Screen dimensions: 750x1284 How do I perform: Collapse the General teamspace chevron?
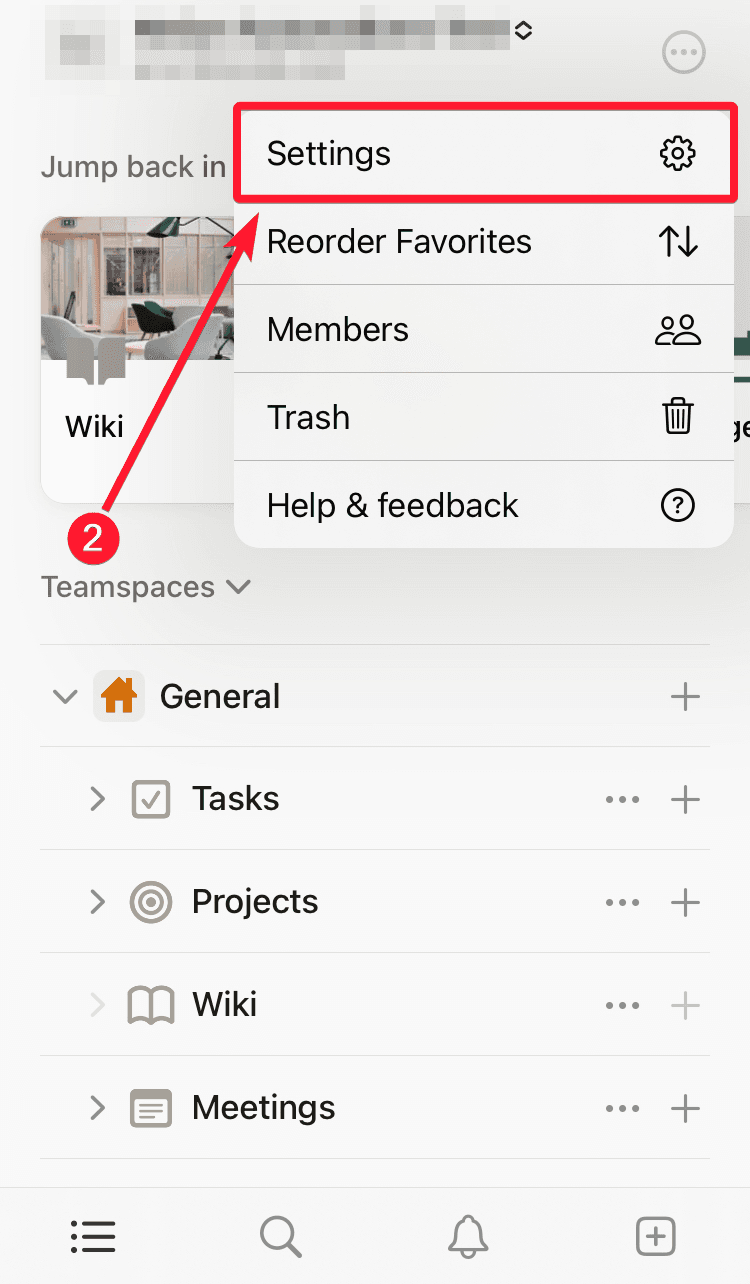pyautogui.click(x=66, y=696)
